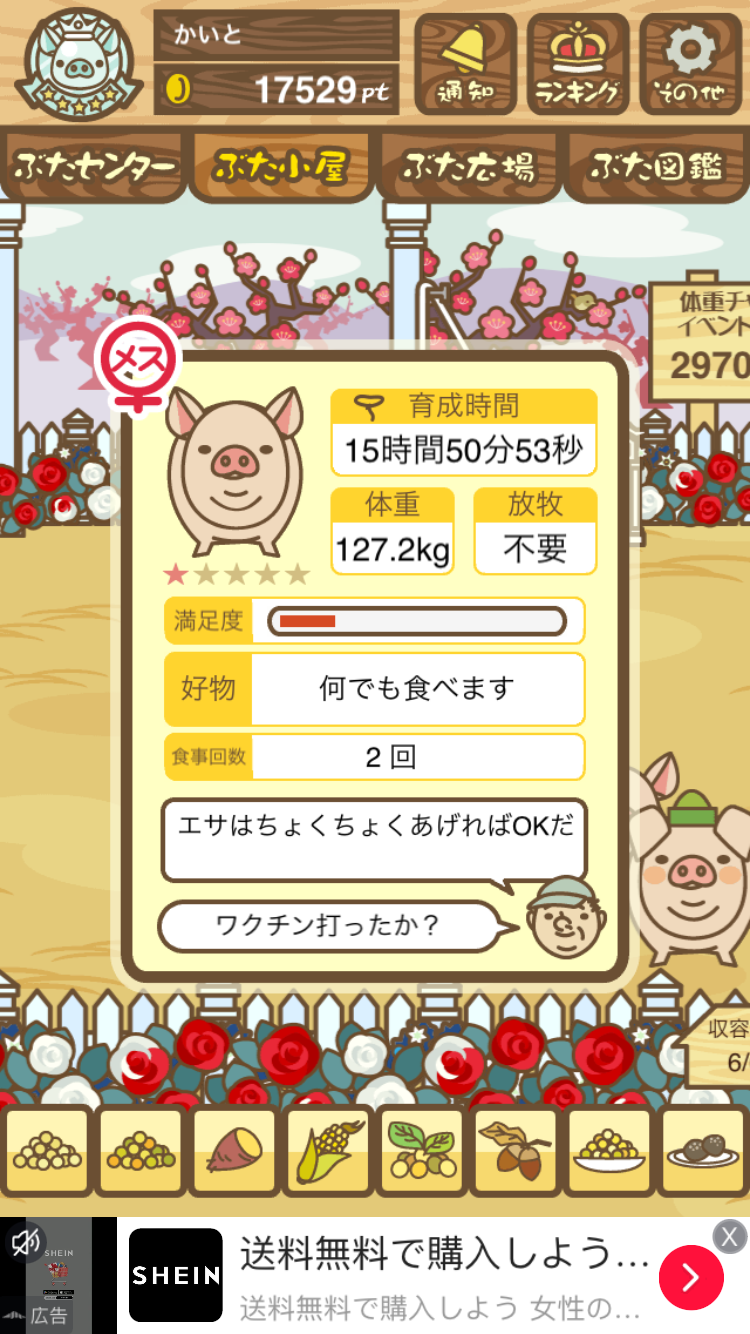Feed the pig the sweet potato

(234, 1152)
